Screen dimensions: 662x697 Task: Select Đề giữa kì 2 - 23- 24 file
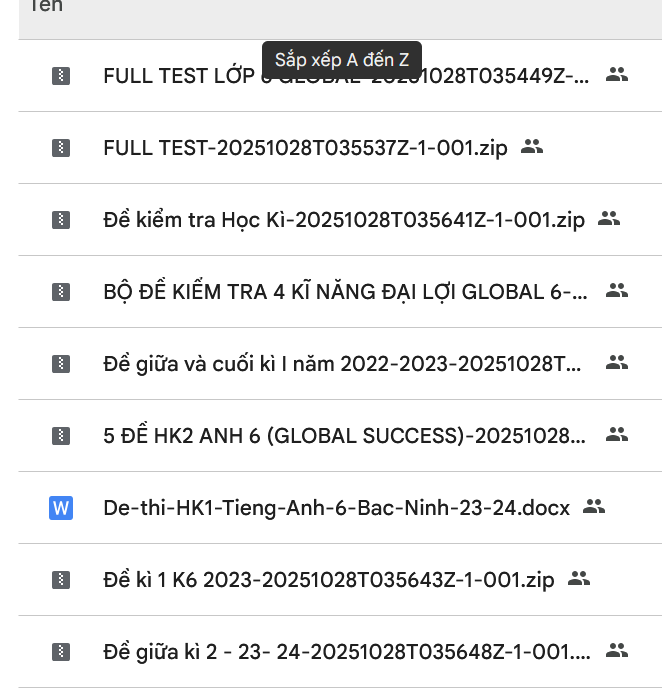[x=346, y=652]
